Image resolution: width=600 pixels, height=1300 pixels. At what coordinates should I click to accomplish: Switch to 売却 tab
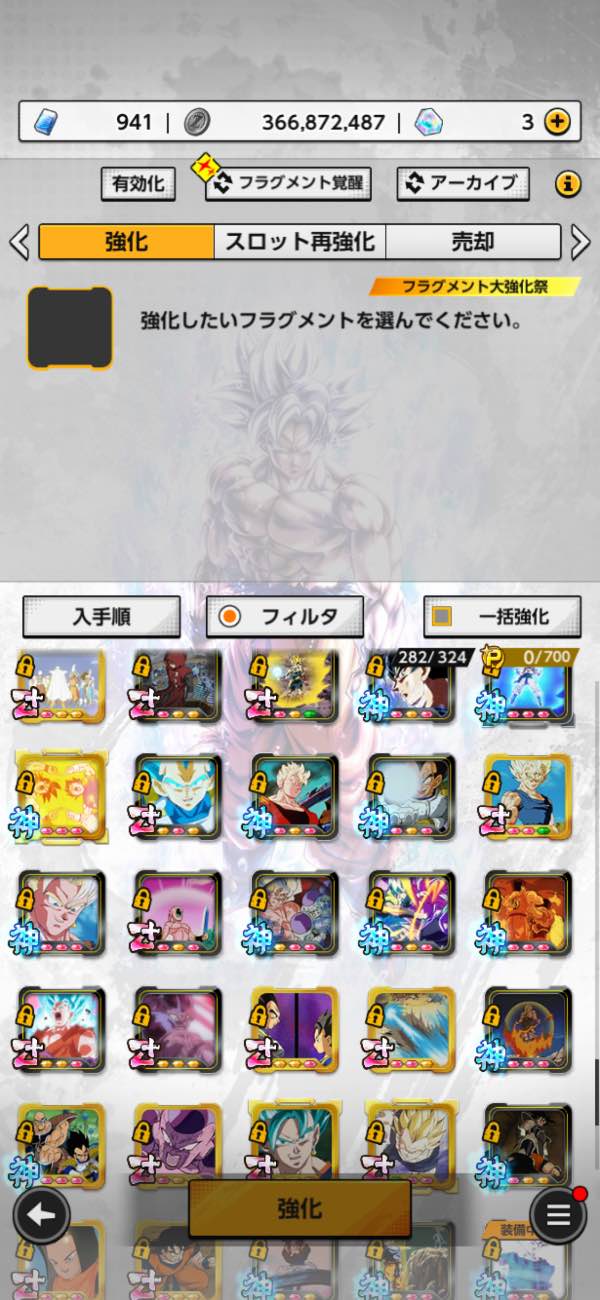(472, 241)
